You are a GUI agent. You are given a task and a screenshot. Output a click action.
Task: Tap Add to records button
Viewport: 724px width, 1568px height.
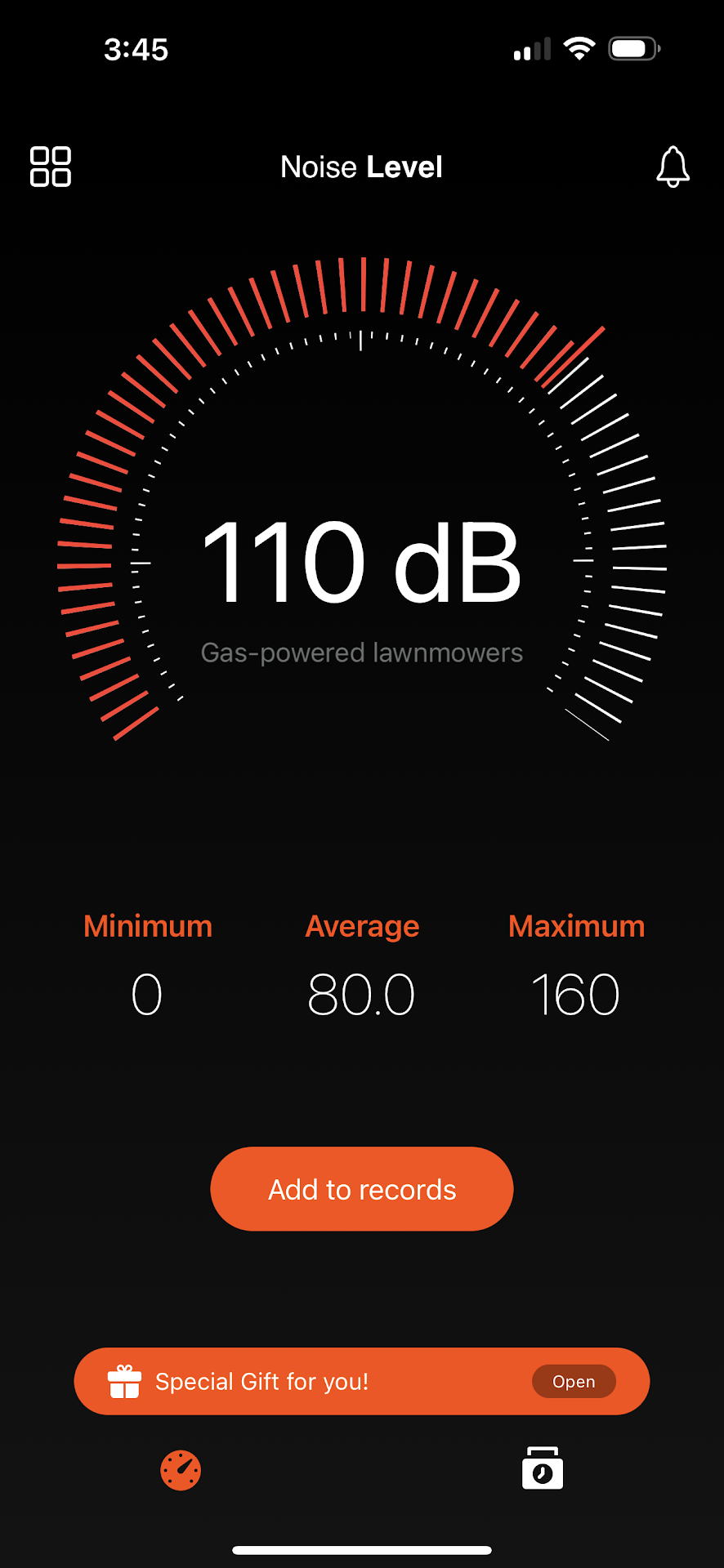click(x=362, y=1189)
